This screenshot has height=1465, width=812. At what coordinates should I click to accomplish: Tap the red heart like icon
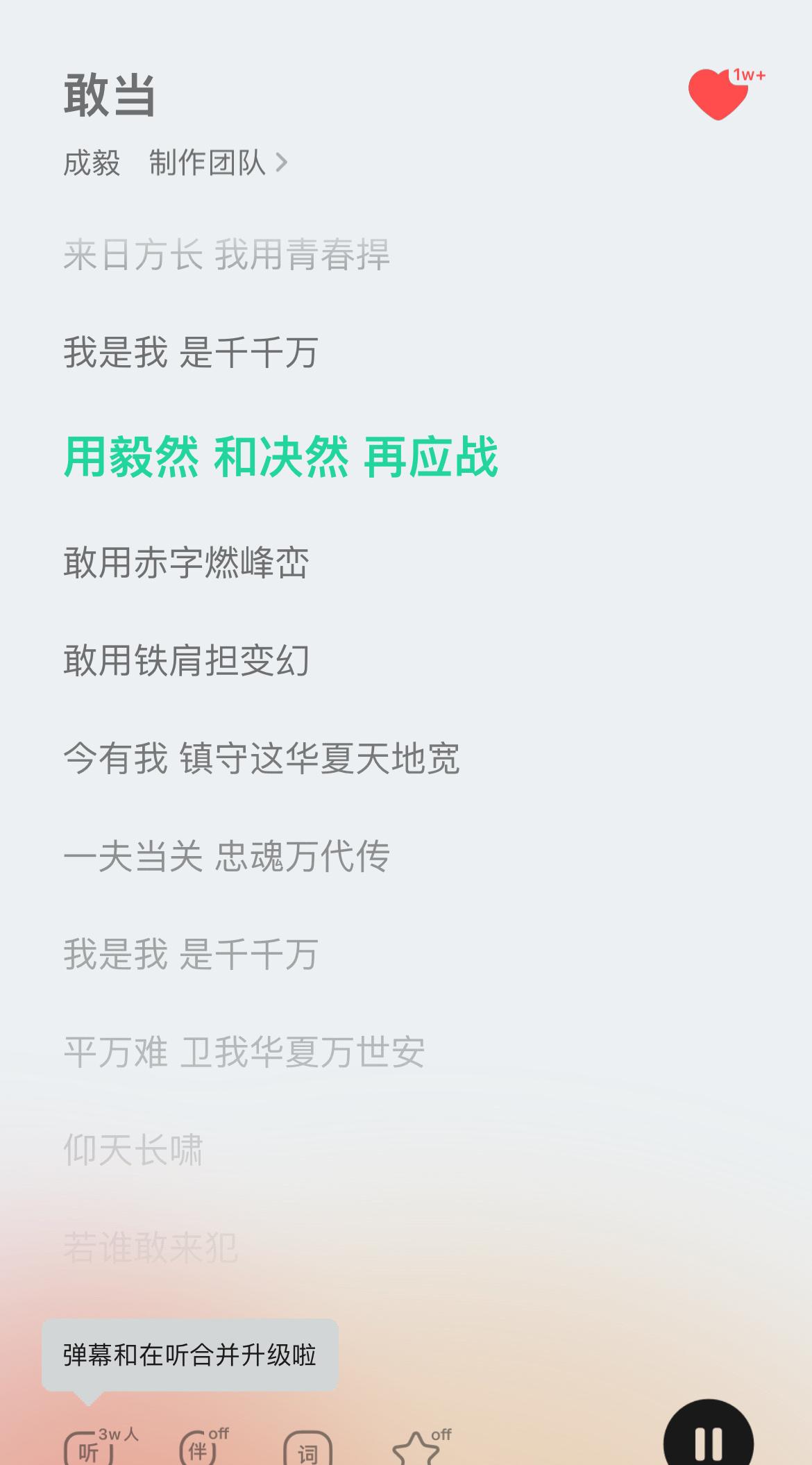[719, 94]
